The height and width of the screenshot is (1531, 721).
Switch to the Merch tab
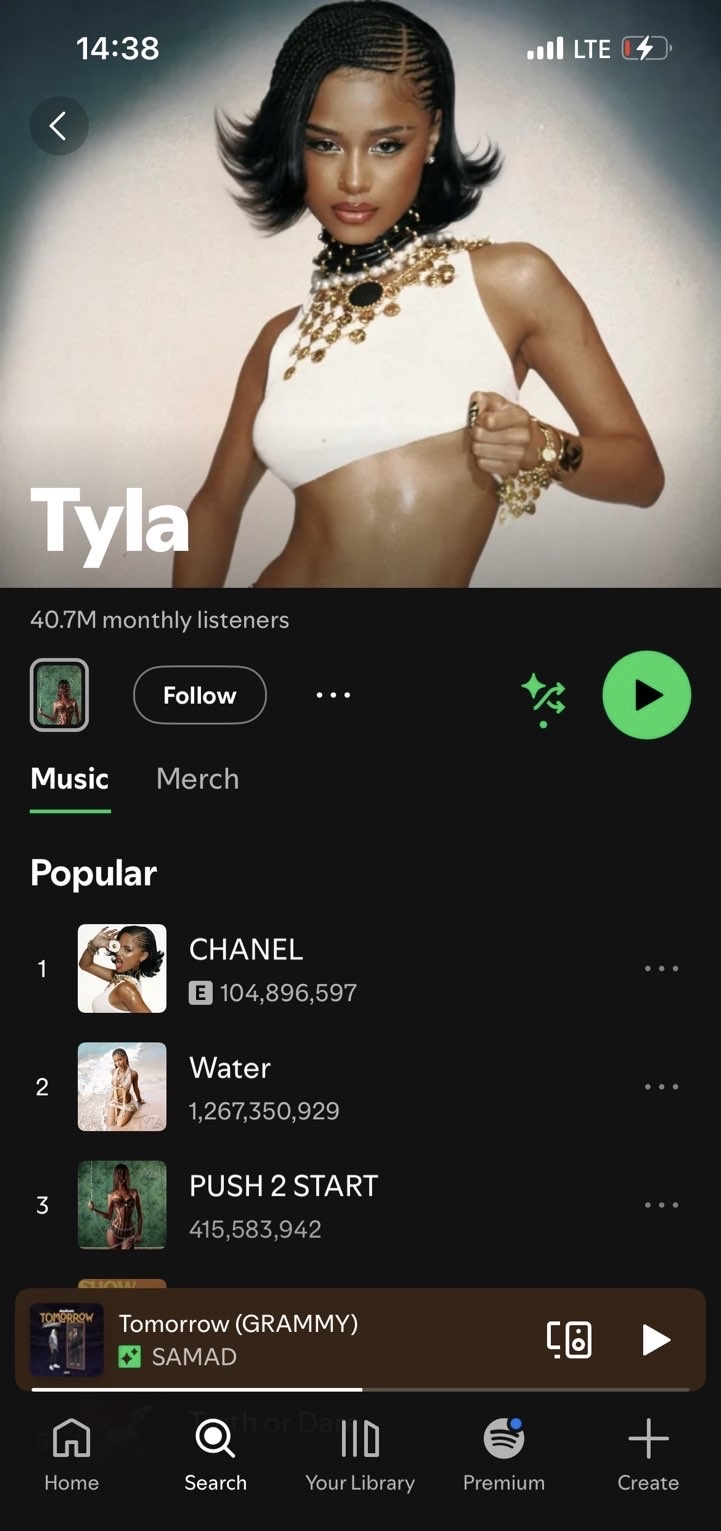tap(197, 779)
